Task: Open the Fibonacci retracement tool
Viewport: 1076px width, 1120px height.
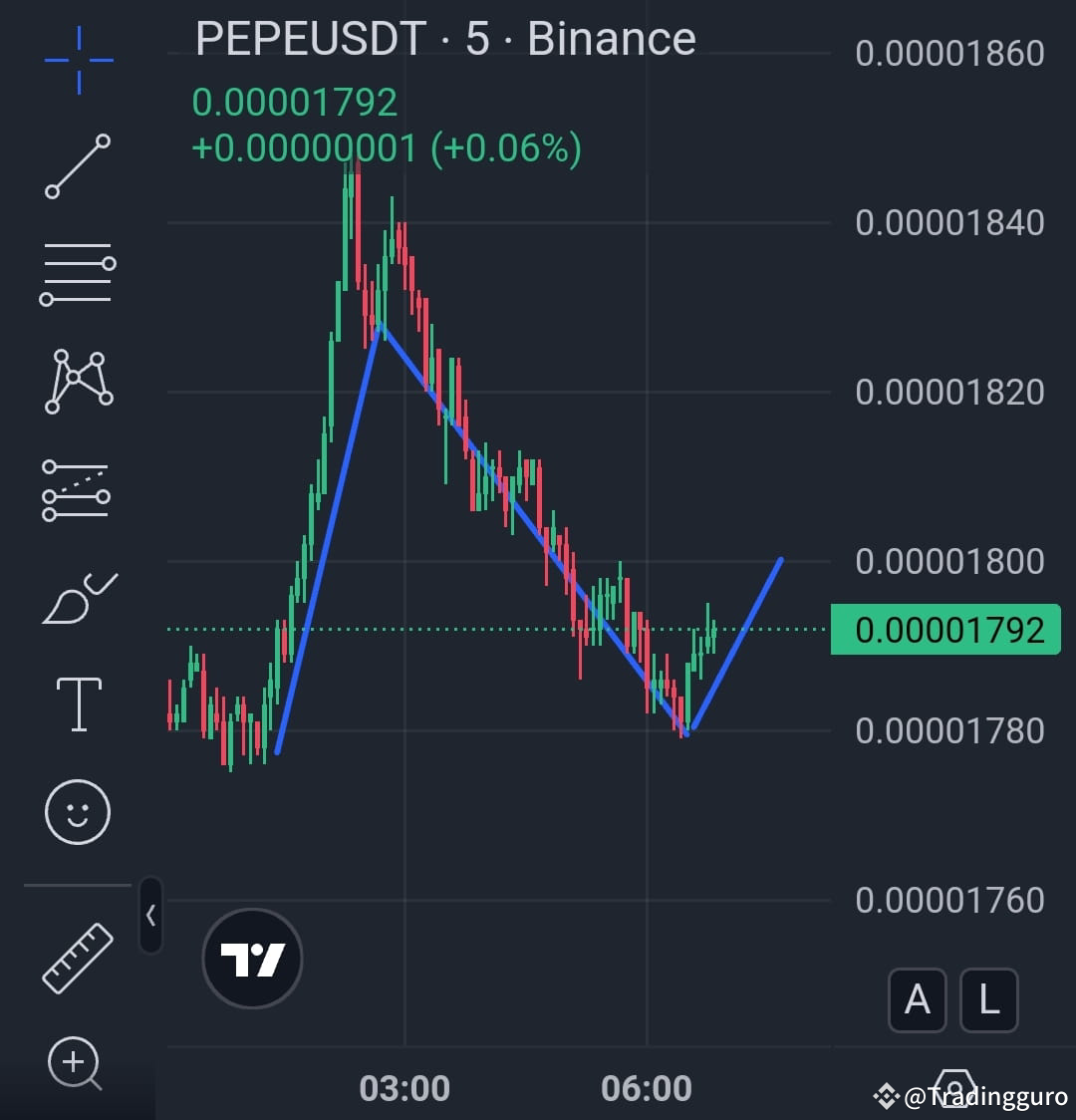Action: coord(77,271)
